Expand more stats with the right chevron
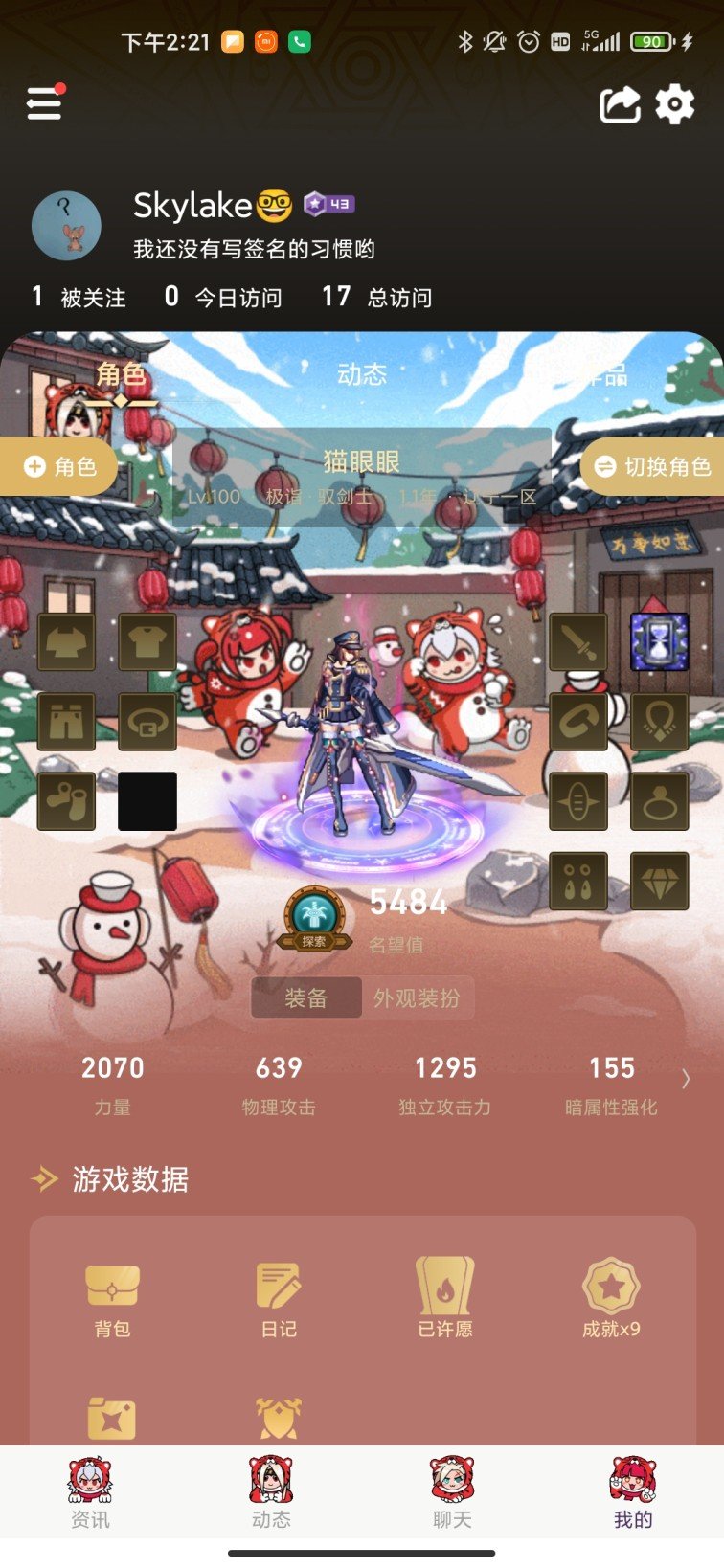Viewport: 724px width, 1568px height. coord(686,1079)
